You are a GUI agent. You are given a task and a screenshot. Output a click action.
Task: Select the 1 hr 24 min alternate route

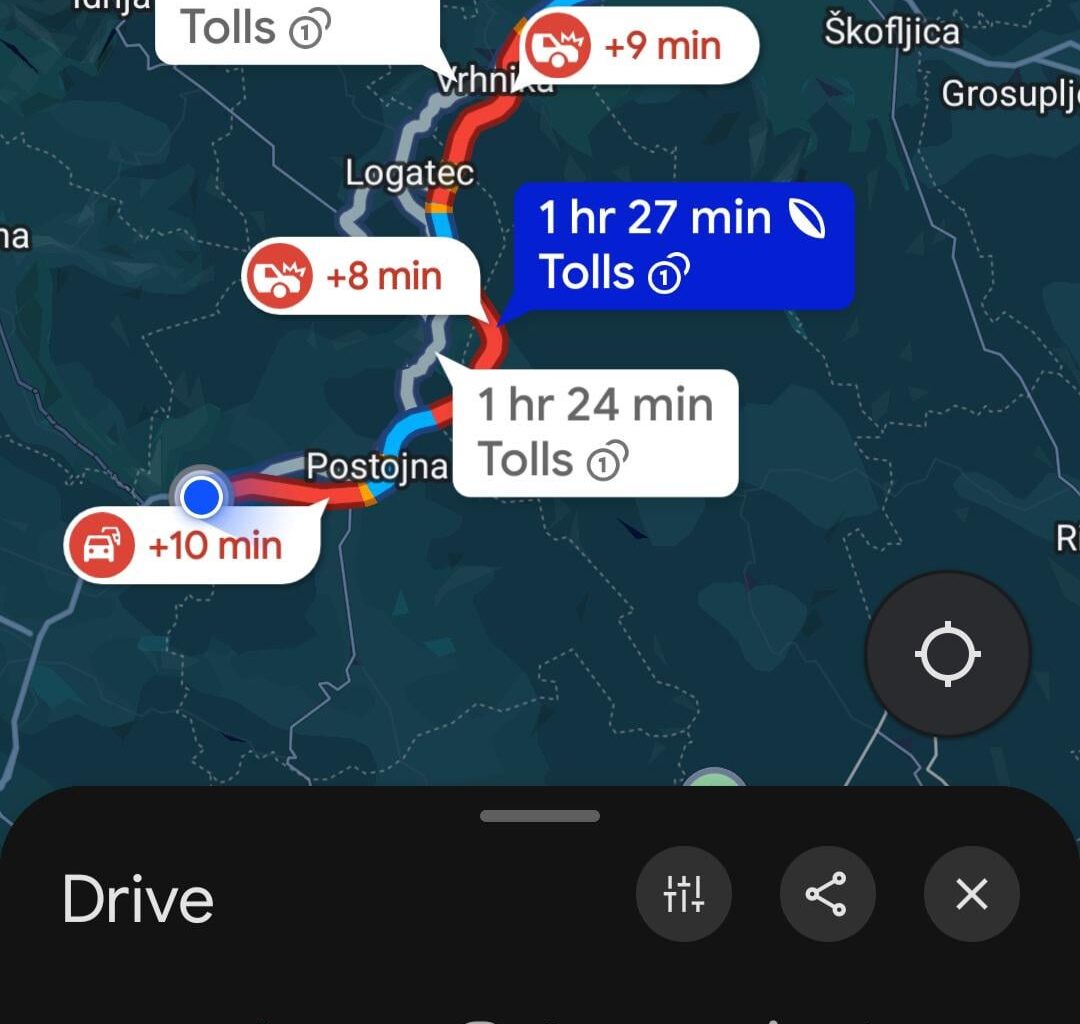coord(596,432)
